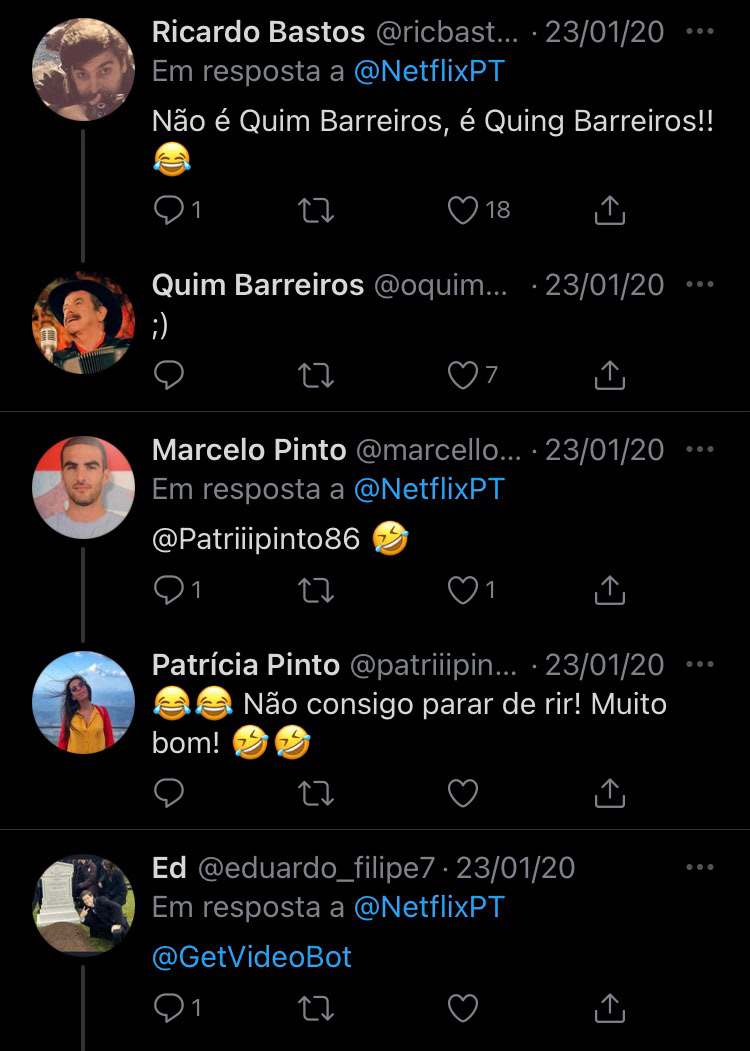Like Marcelo Pinto's tweet
This screenshot has width=750, height=1051.
pyautogui.click(x=463, y=591)
